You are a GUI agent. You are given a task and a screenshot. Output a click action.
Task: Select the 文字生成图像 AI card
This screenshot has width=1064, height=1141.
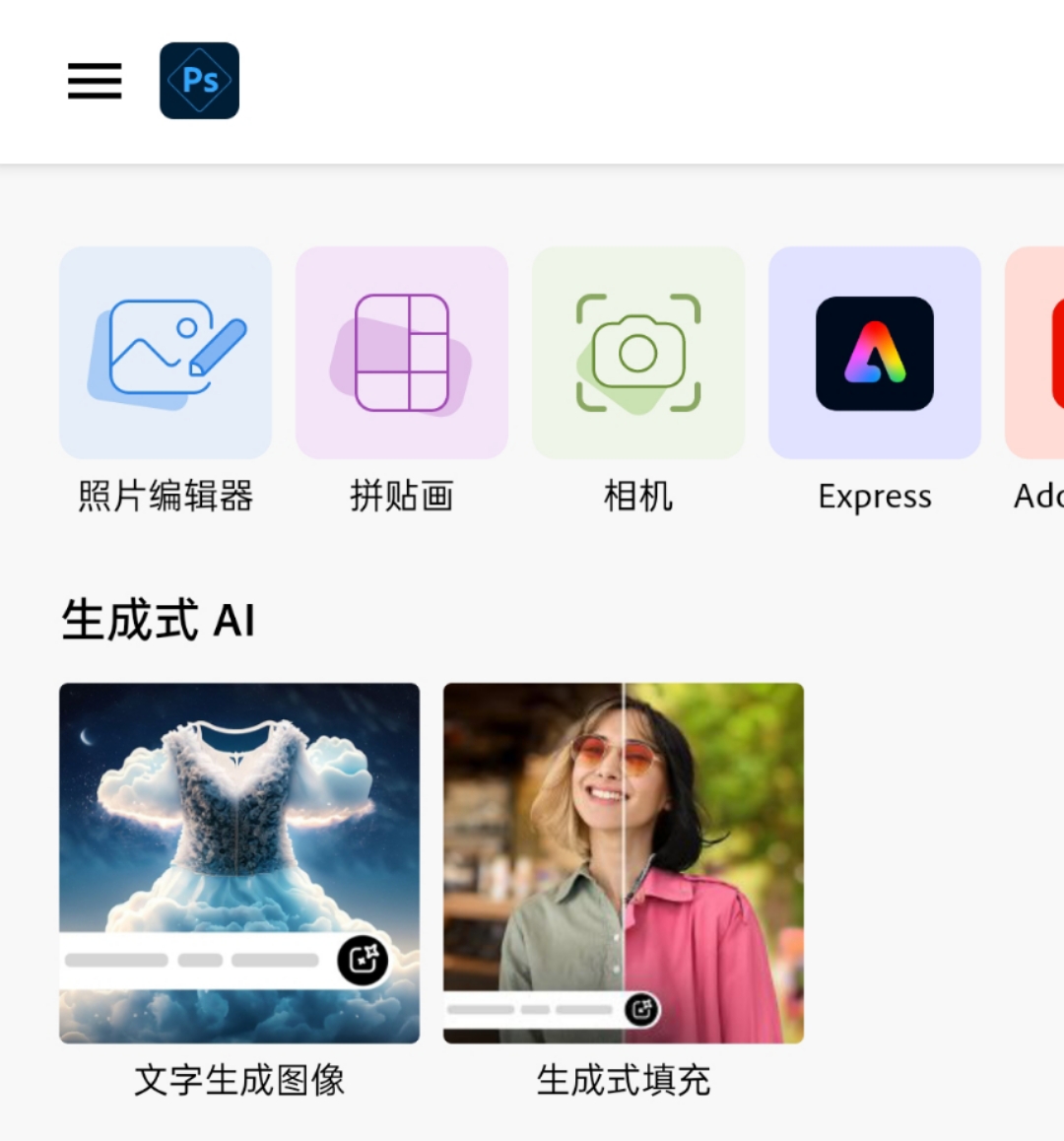click(x=239, y=863)
